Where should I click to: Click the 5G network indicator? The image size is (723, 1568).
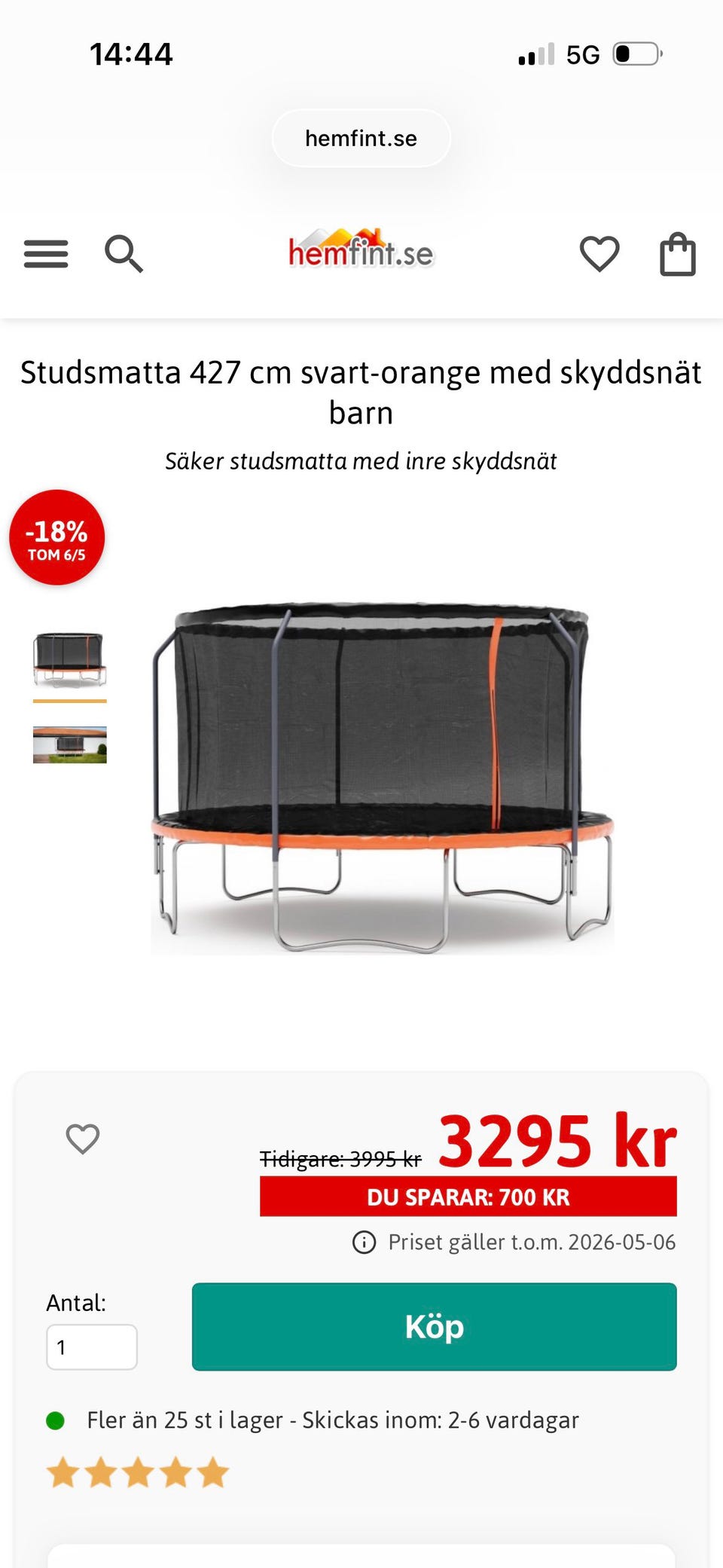(582, 53)
